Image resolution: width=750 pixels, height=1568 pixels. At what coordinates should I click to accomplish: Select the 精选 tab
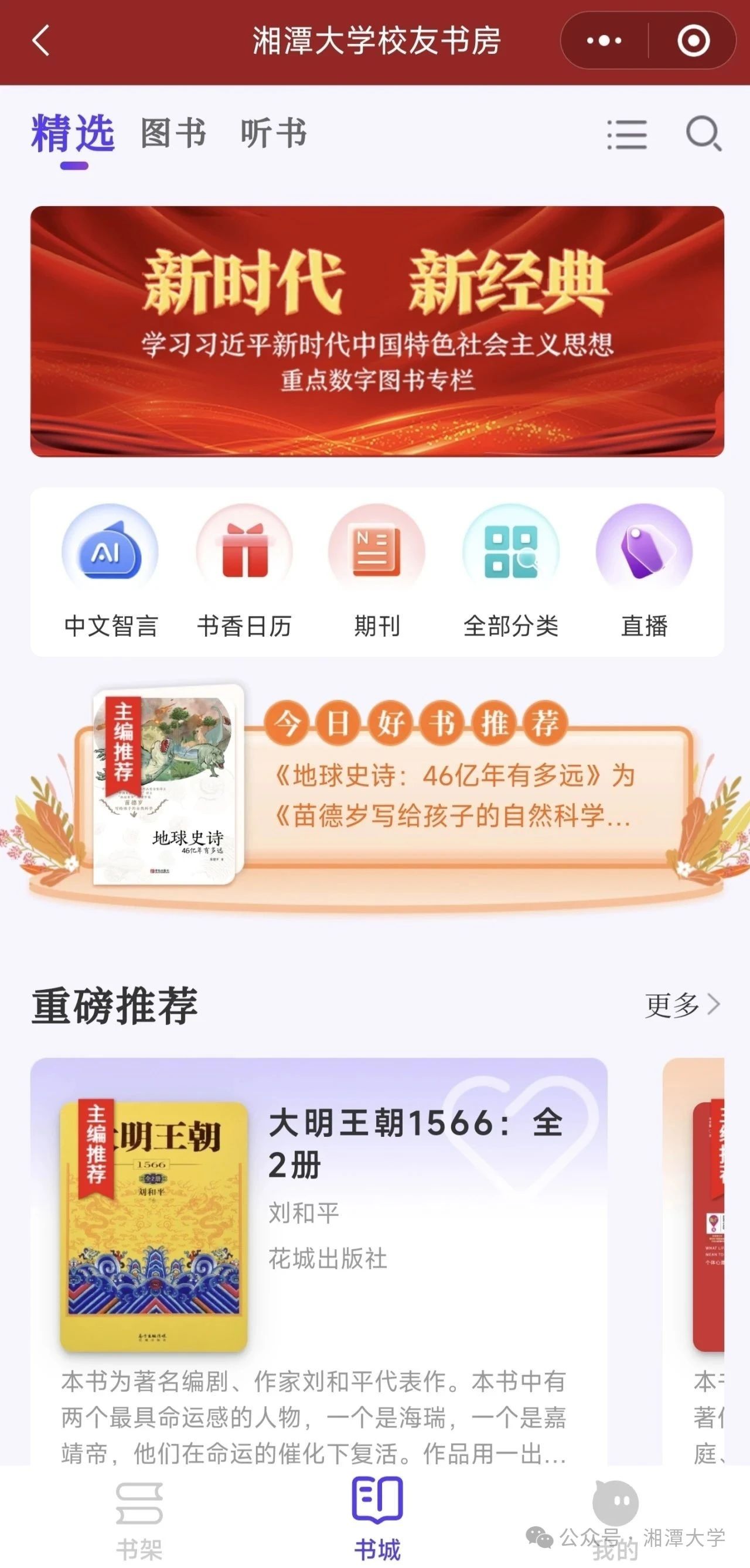tap(73, 134)
